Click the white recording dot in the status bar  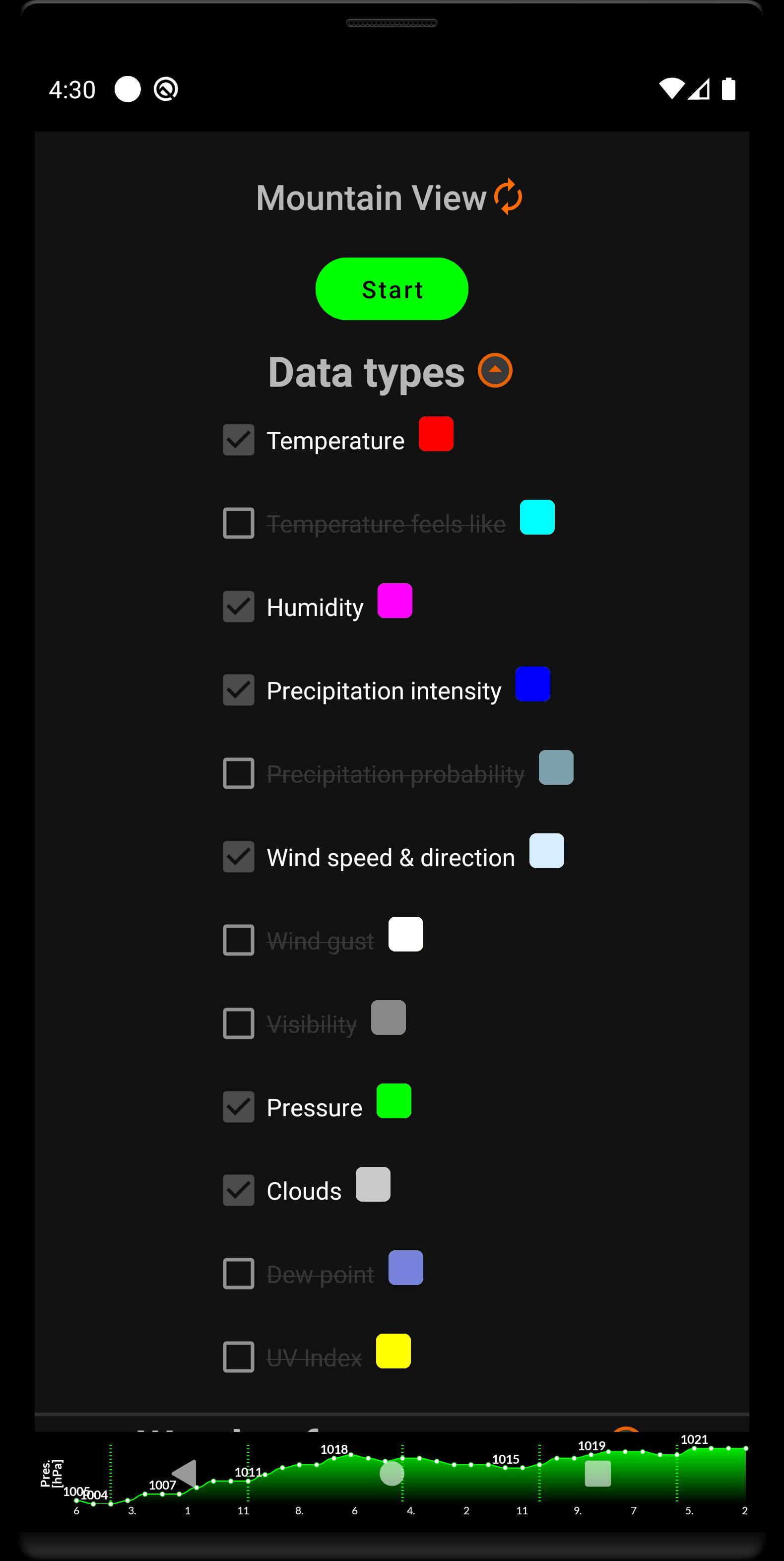[x=127, y=90]
